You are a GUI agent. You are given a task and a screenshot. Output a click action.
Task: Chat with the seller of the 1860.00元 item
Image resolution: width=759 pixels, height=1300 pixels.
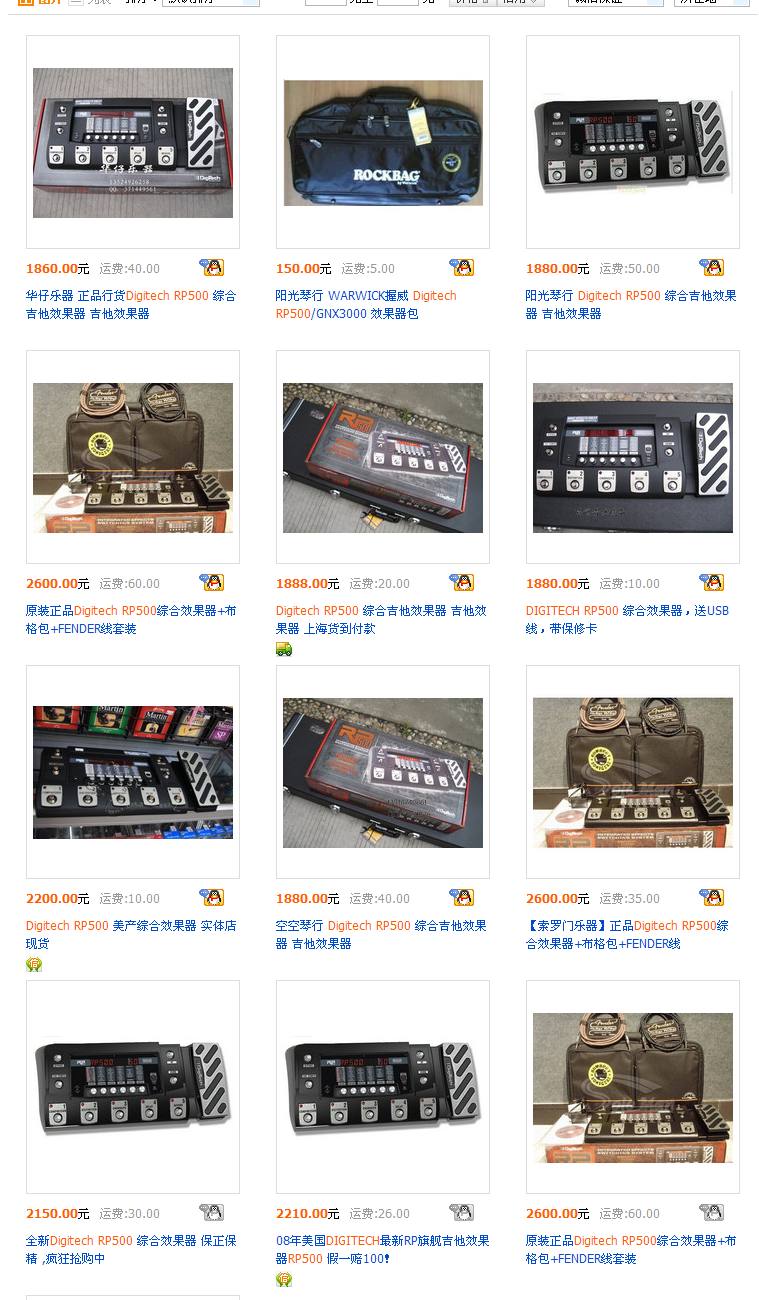(x=211, y=268)
